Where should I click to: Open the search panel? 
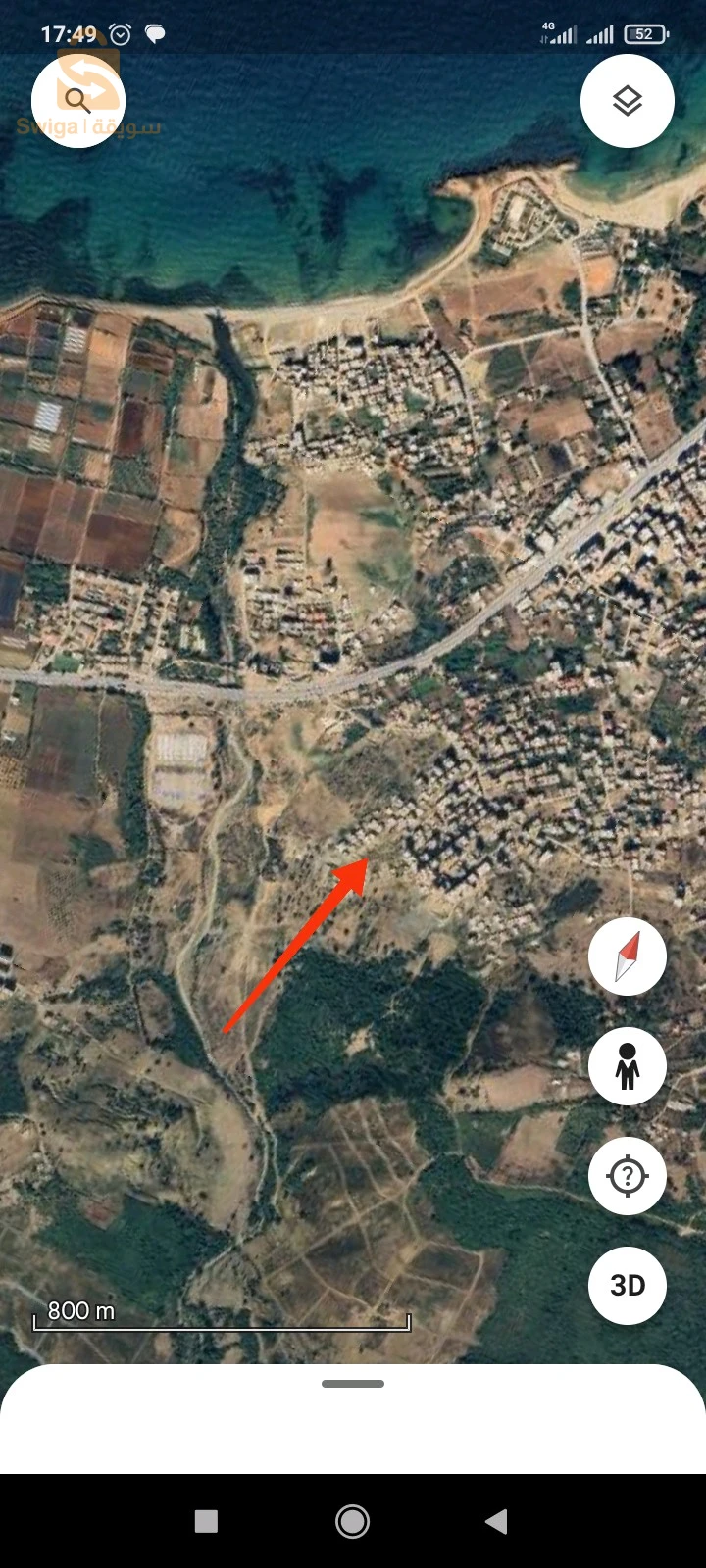pyautogui.click(x=78, y=100)
